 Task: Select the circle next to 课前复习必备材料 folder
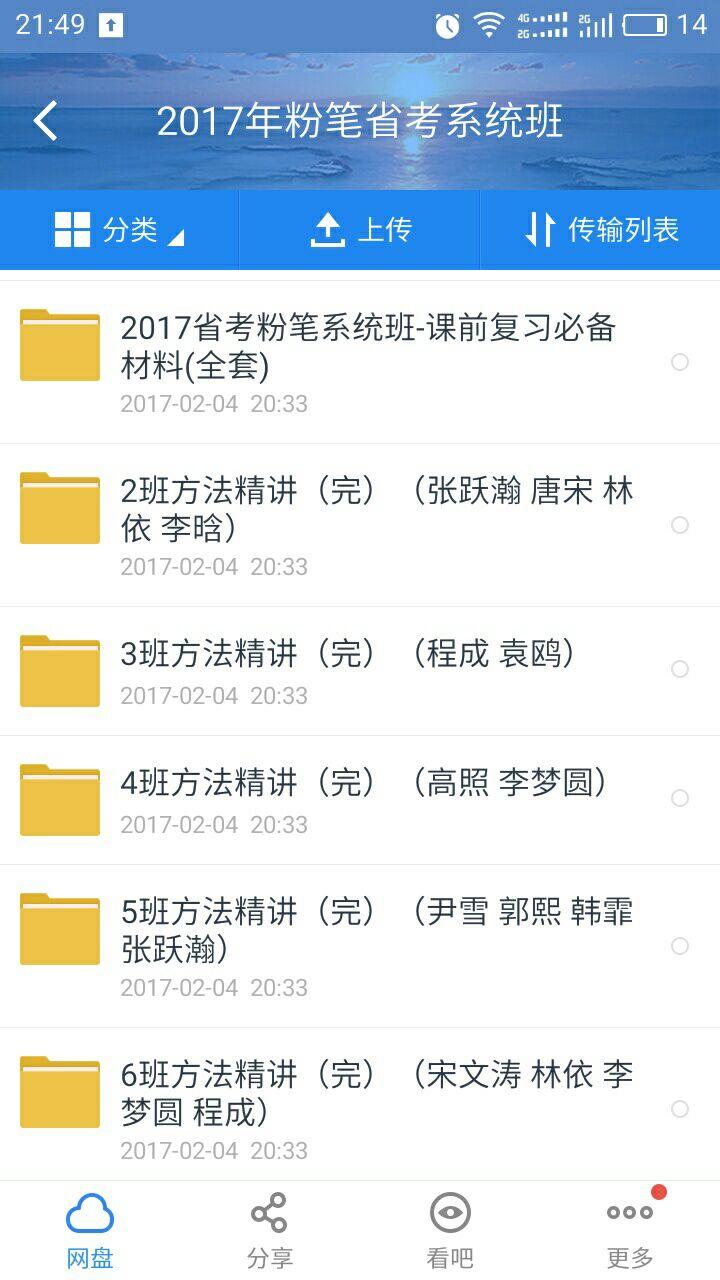click(681, 363)
